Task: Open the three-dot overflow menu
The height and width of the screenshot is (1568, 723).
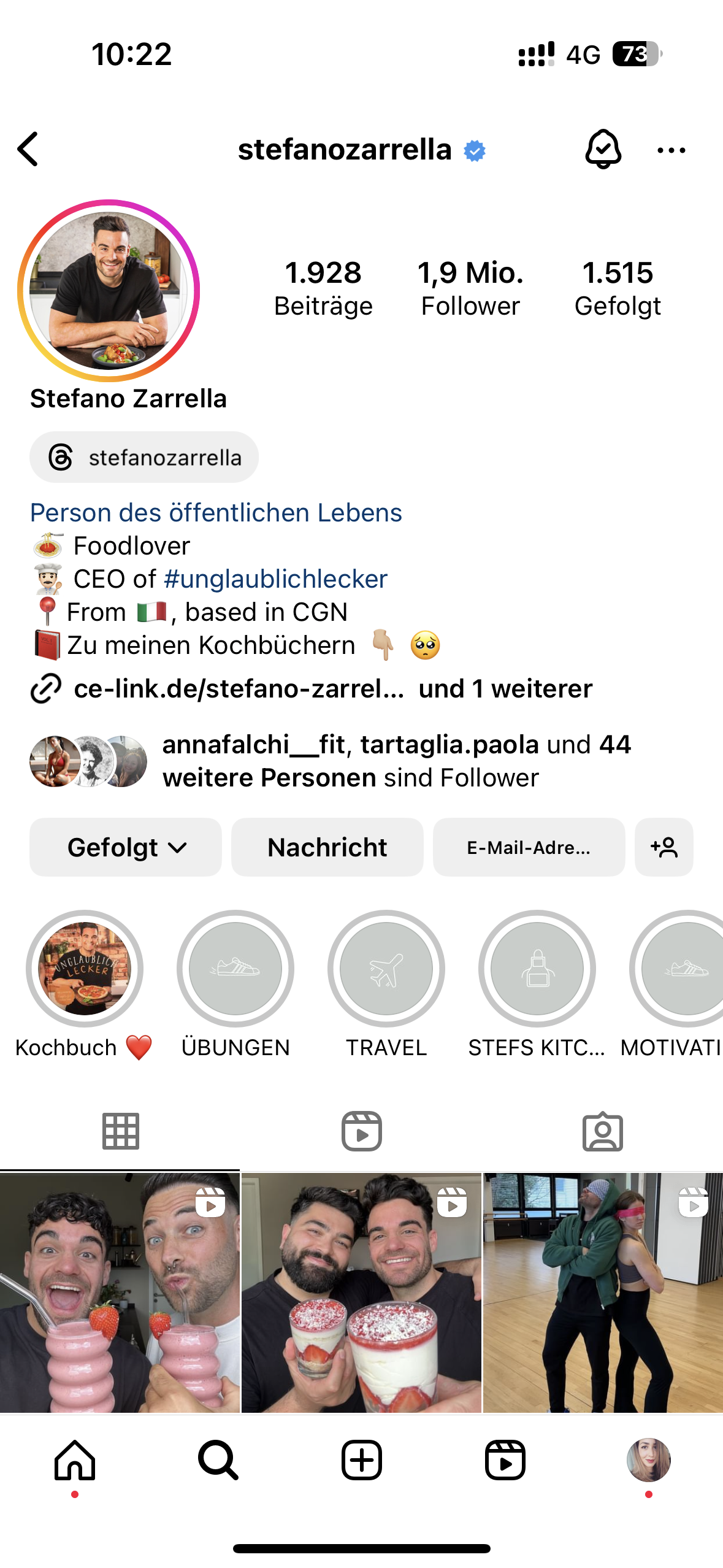Action: (671, 150)
